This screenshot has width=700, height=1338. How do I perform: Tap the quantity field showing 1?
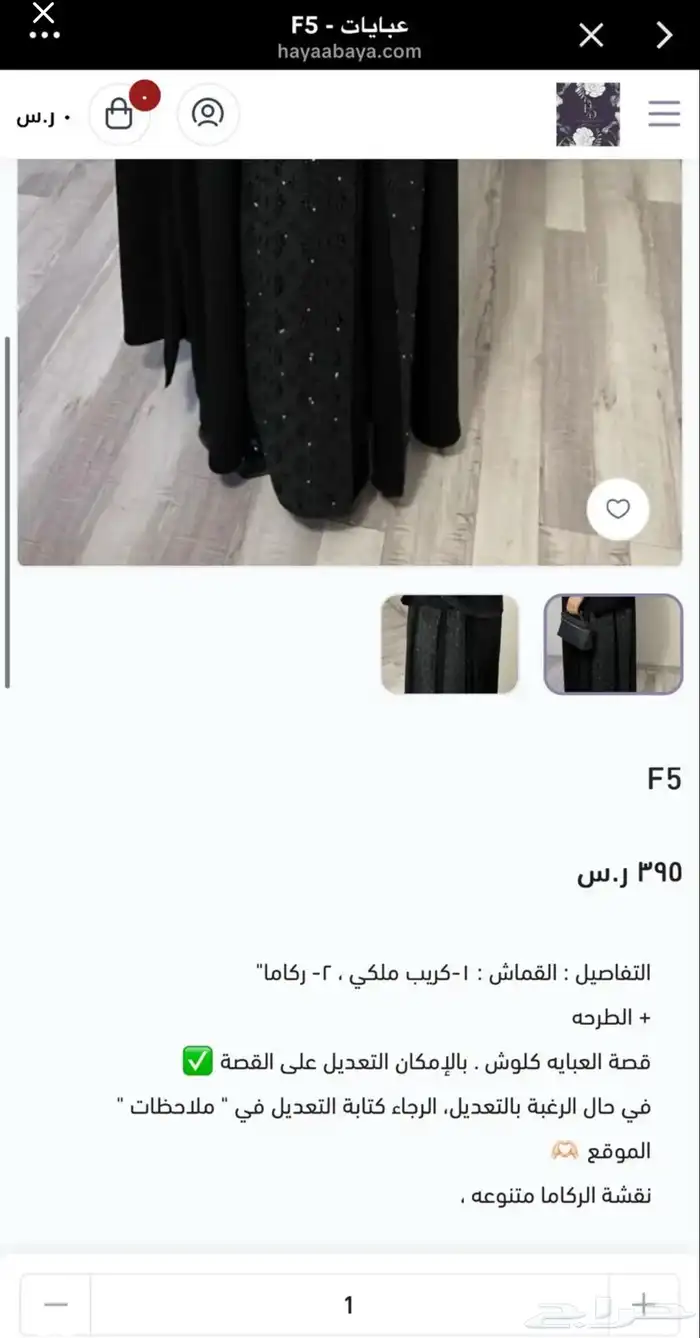coord(349,1304)
